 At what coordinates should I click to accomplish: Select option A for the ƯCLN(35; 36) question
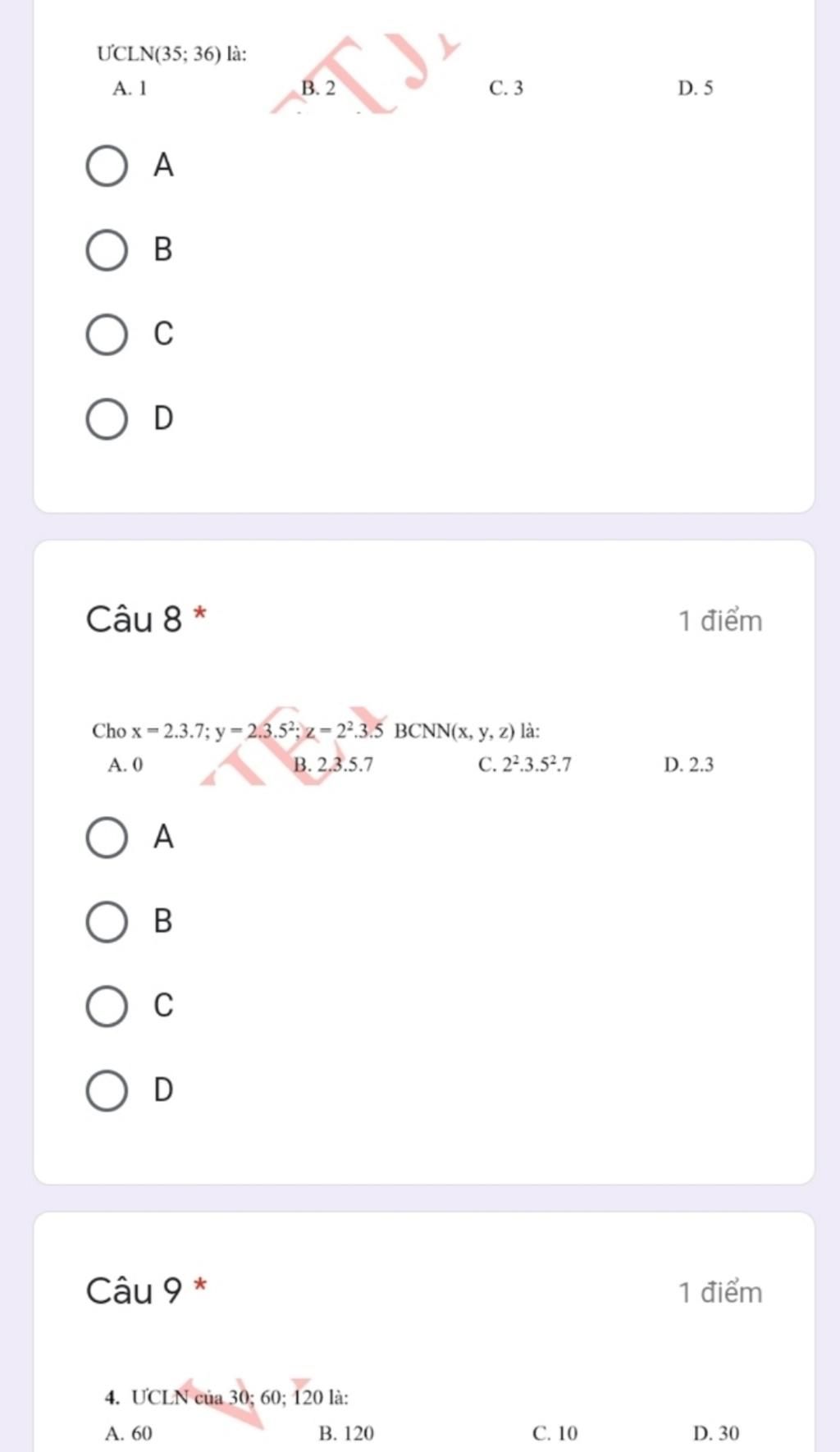pos(107,167)
